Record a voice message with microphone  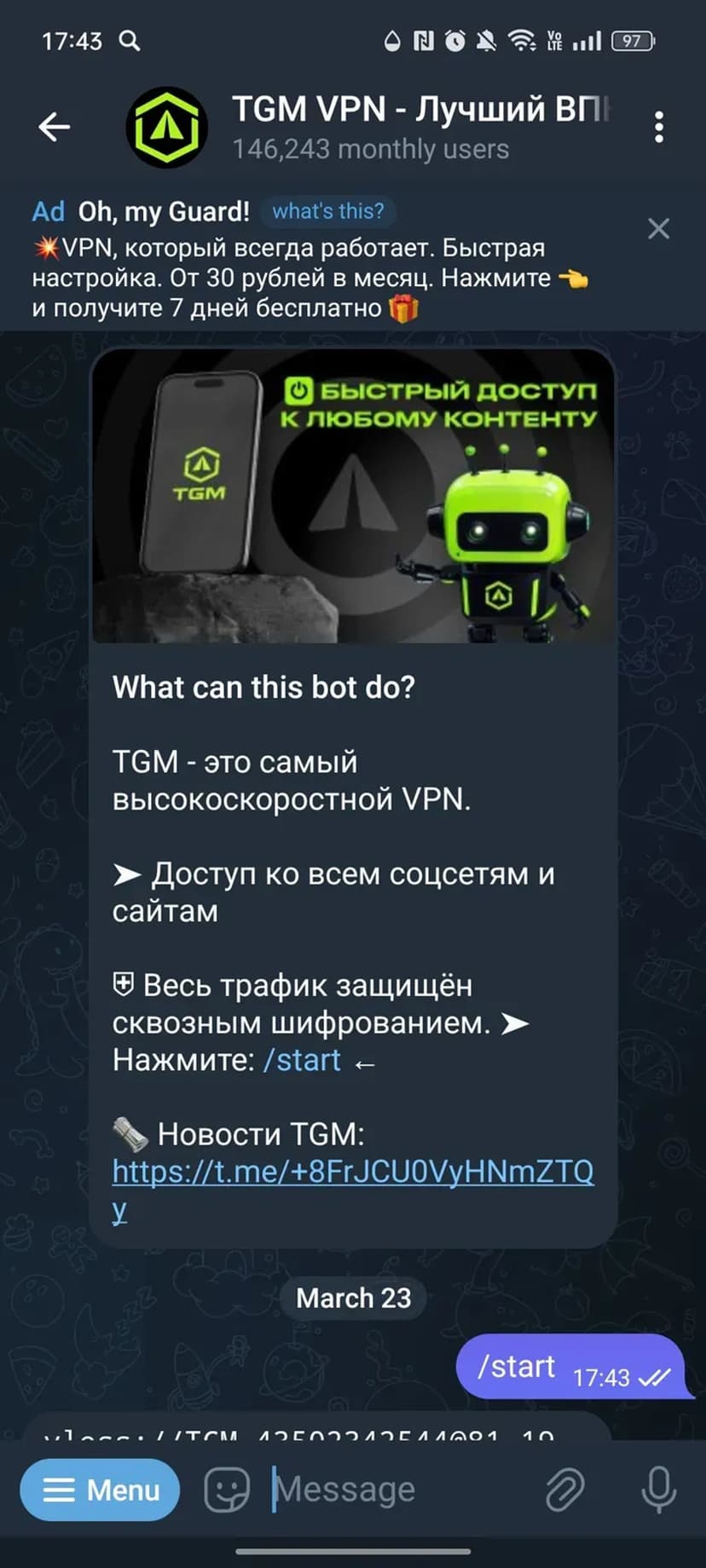tap(658, 1490)
